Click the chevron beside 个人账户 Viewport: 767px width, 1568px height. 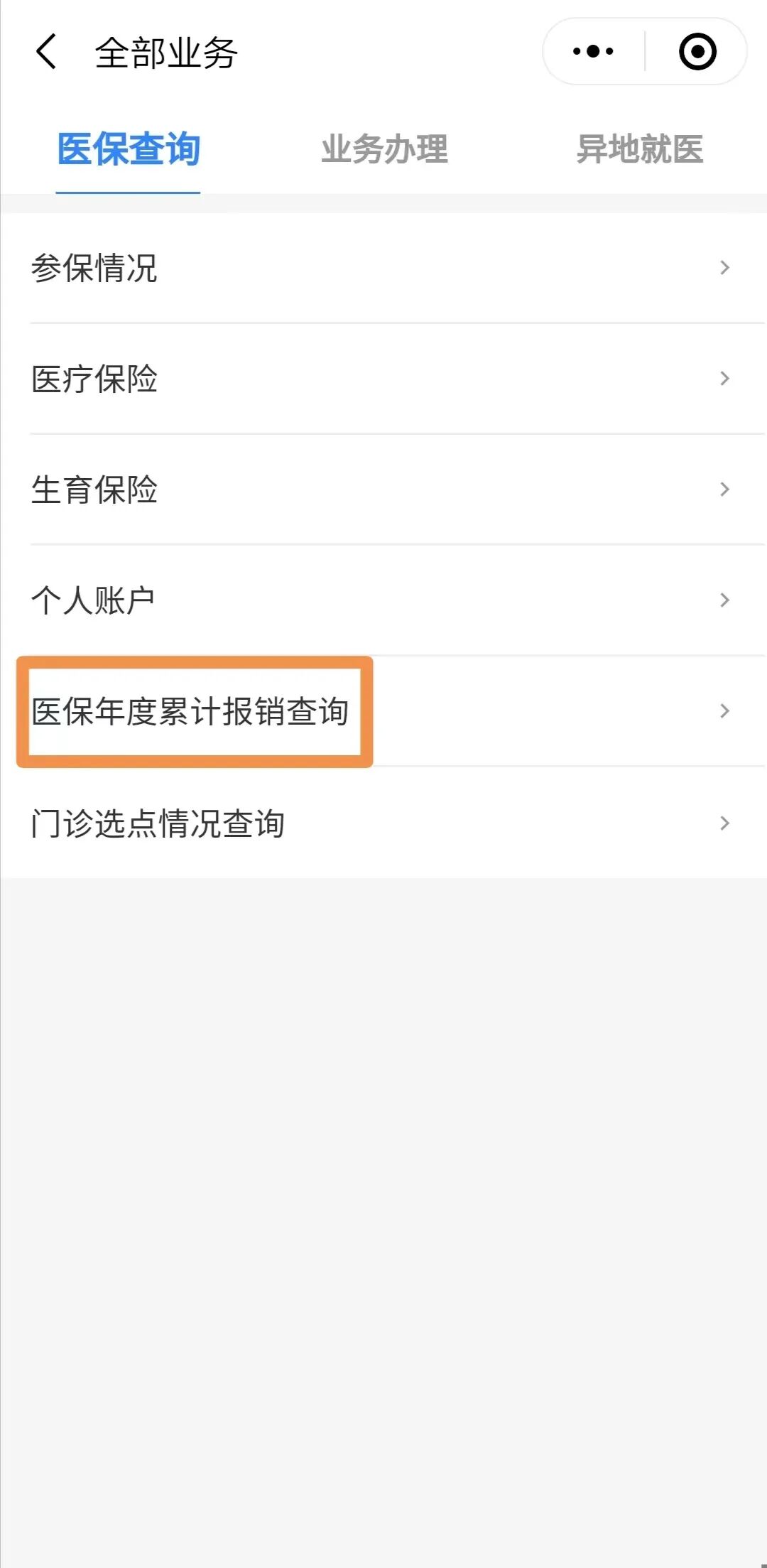(724, 599)
